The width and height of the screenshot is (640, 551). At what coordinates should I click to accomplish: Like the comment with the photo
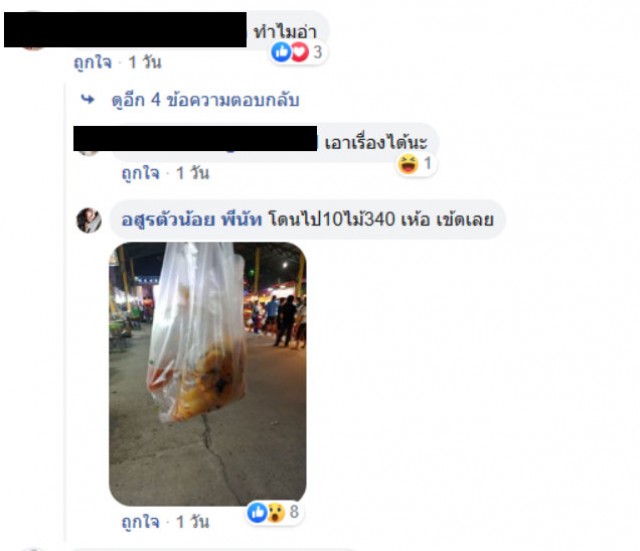(x=137, y=522)
